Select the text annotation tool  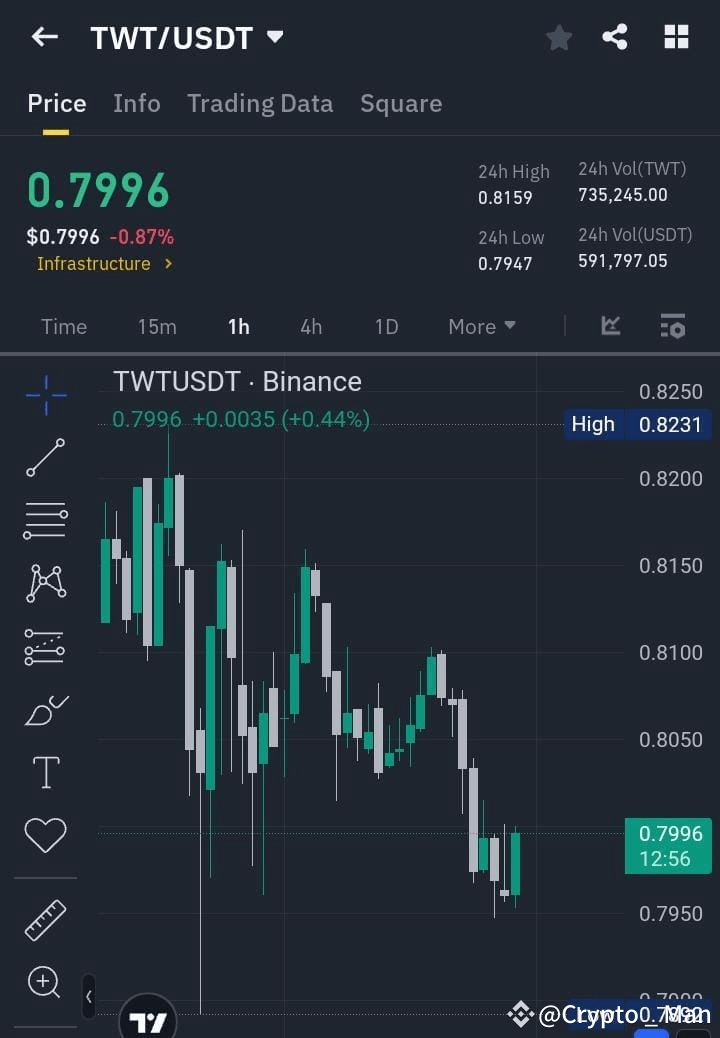point(44,771)
